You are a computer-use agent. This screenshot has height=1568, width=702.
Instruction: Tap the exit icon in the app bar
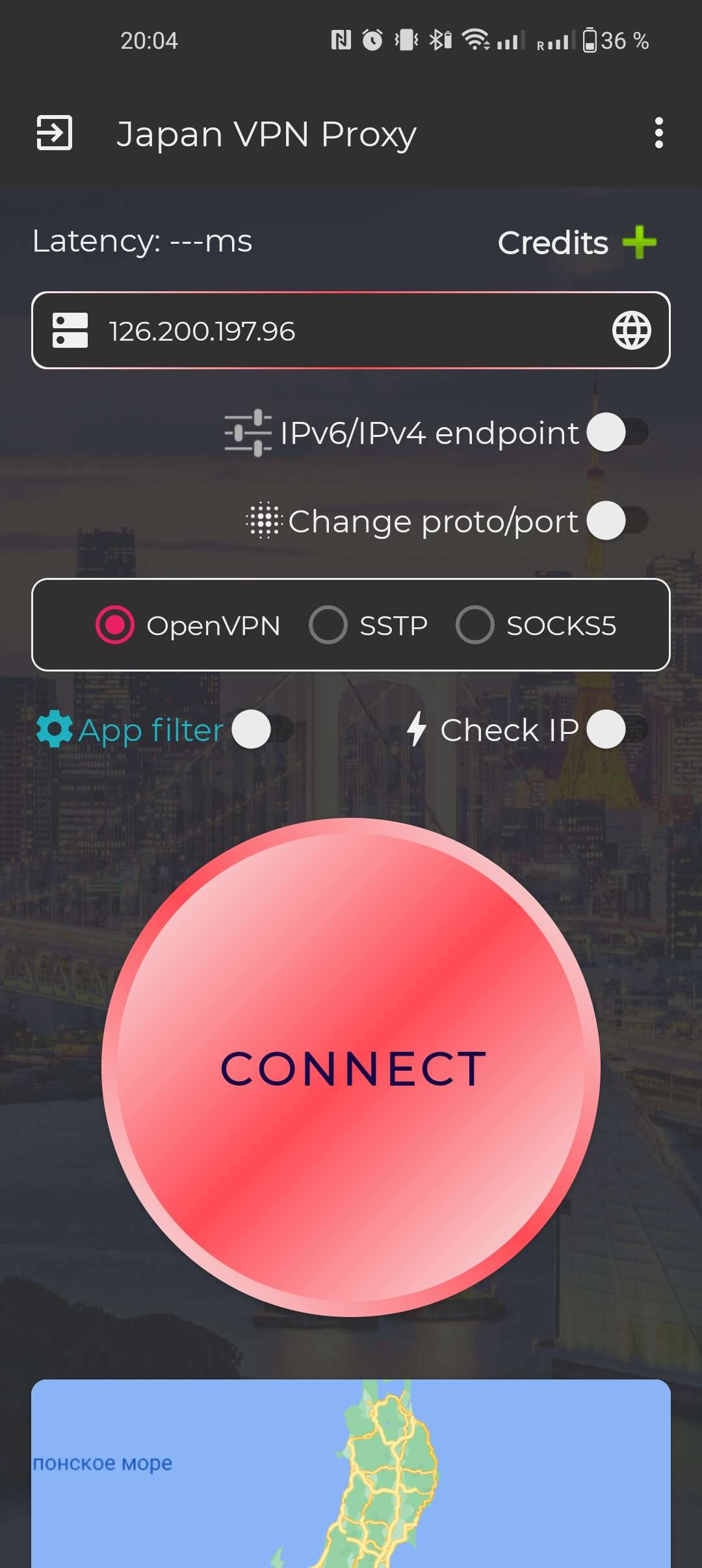(54, 133)
